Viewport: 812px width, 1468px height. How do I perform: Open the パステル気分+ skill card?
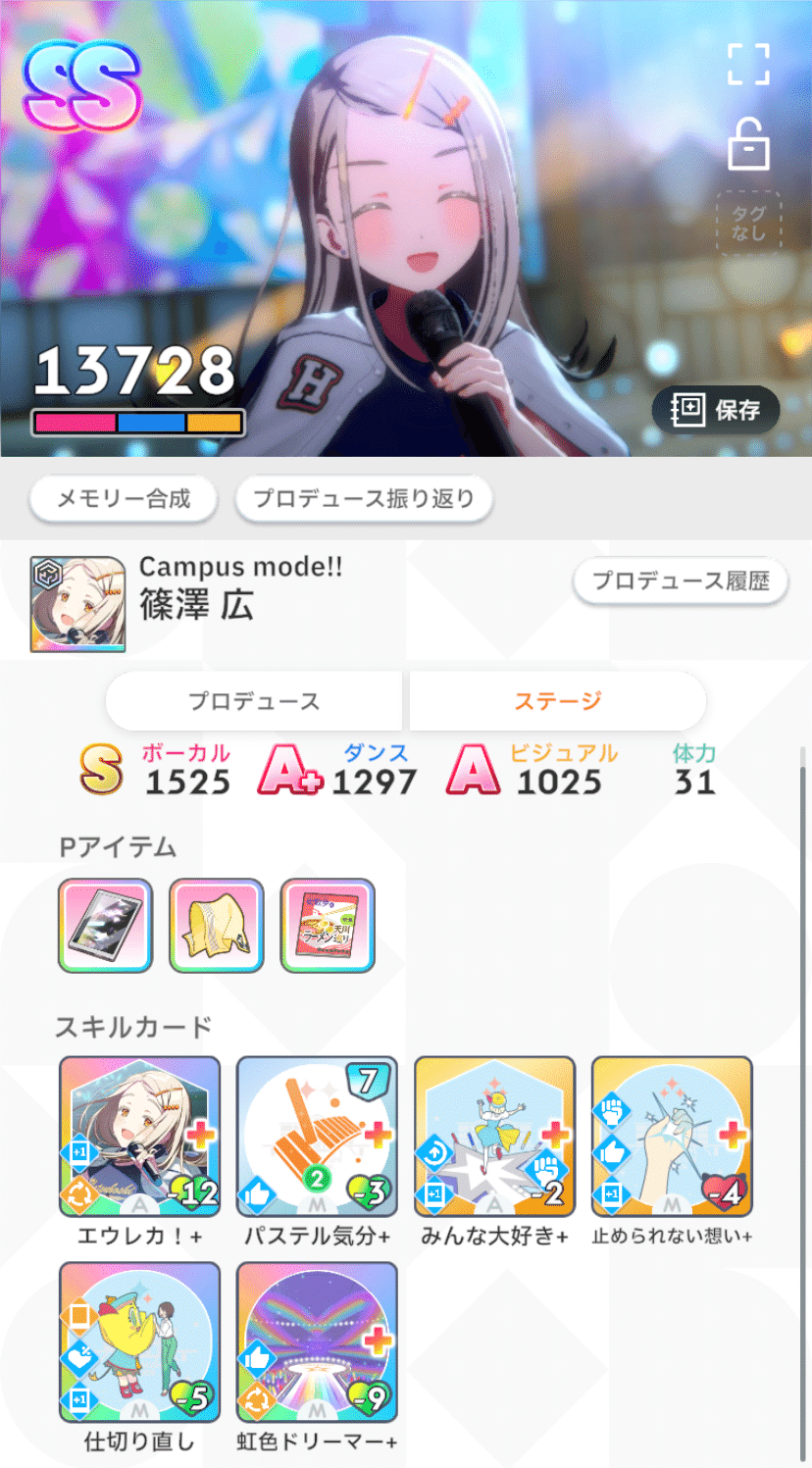tap(317, 1137)
